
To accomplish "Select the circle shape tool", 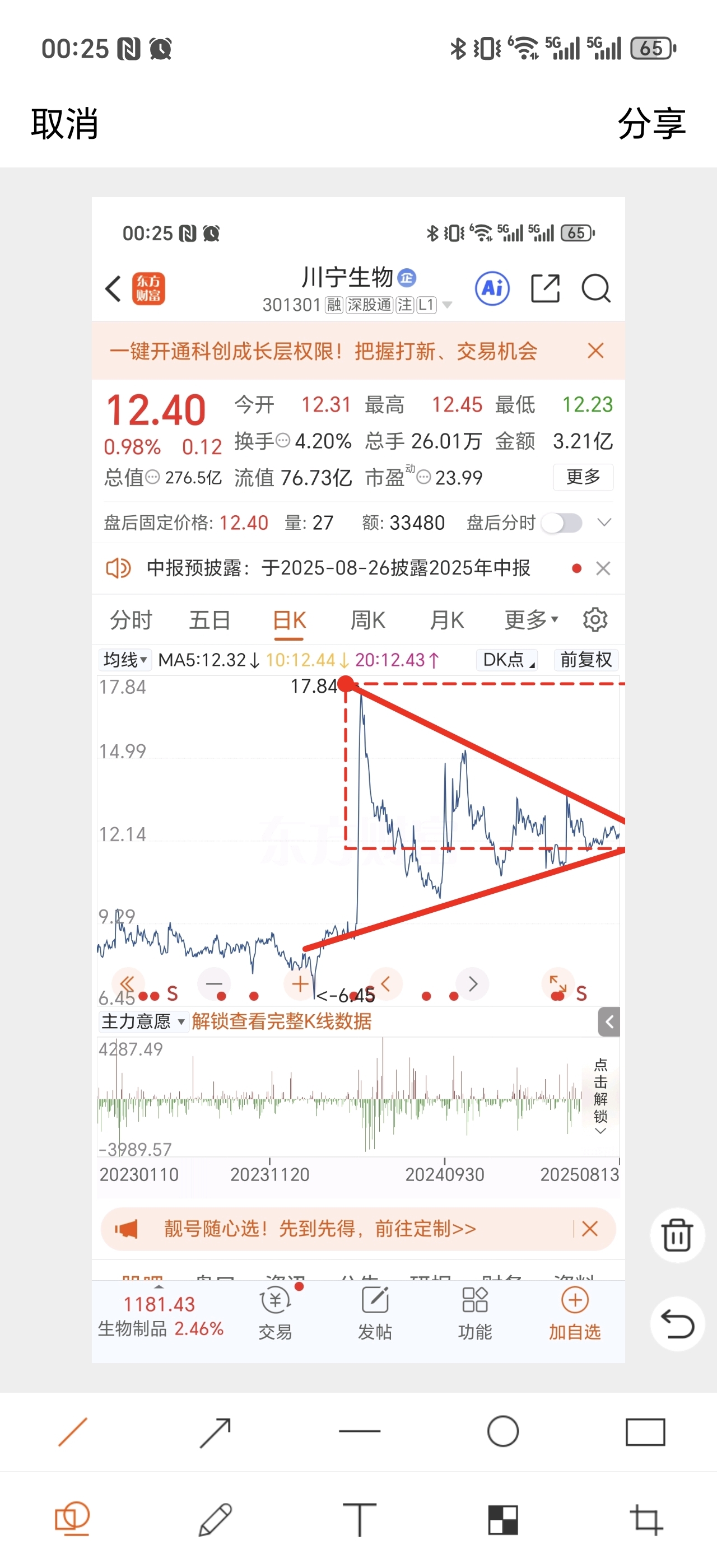I will (503, 1431).
